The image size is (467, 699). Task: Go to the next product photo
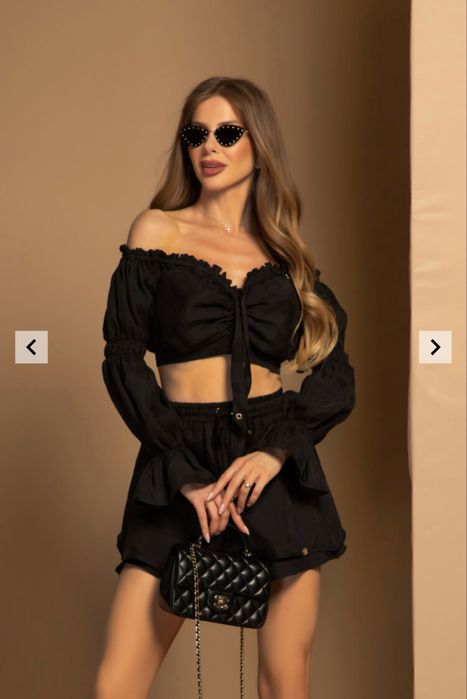click(435, 347)
